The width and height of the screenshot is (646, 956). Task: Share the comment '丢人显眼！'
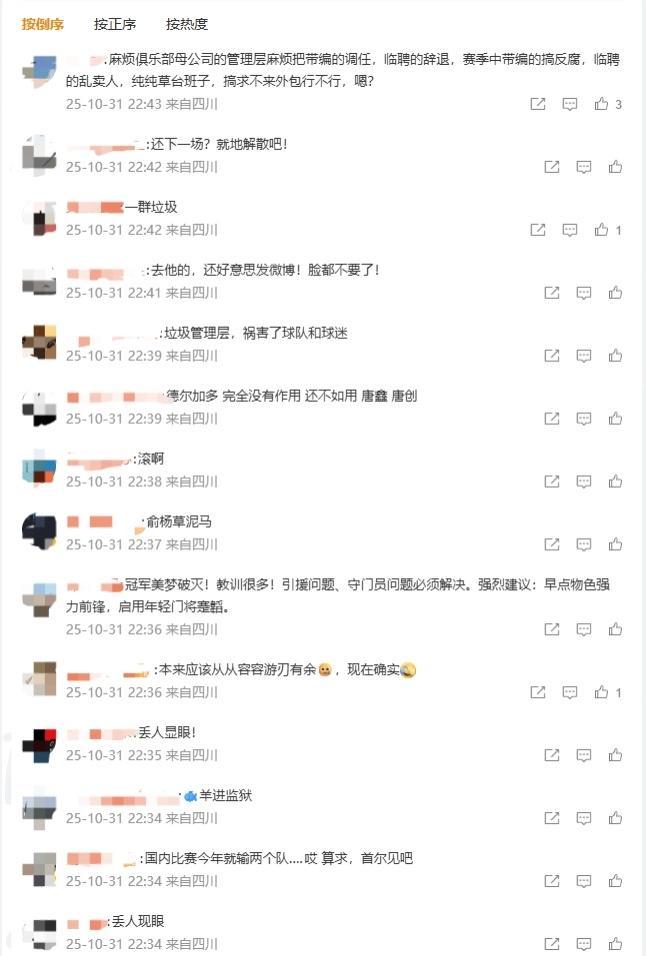click(551, 756)
